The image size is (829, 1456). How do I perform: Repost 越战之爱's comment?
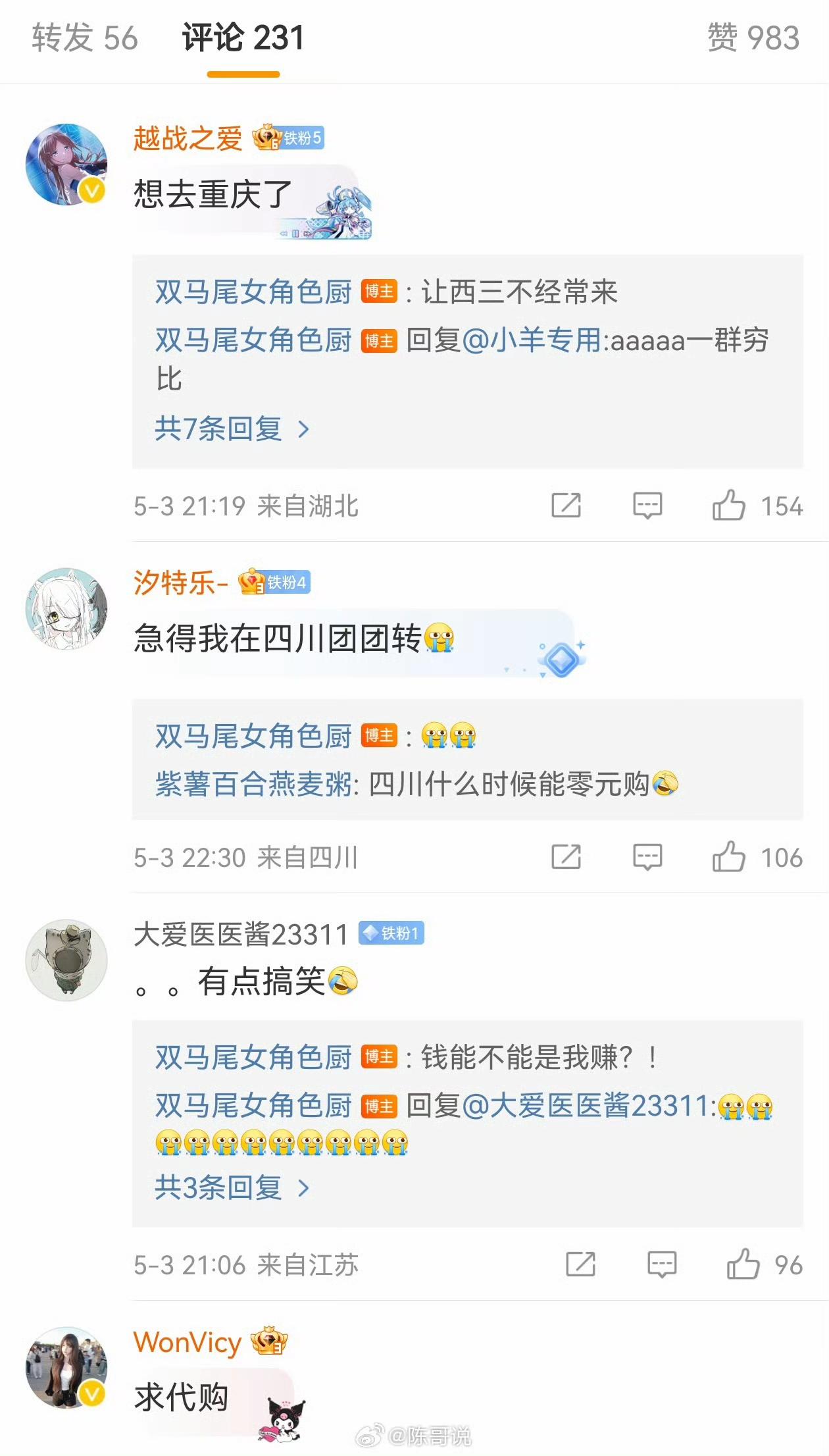point(566,506)
